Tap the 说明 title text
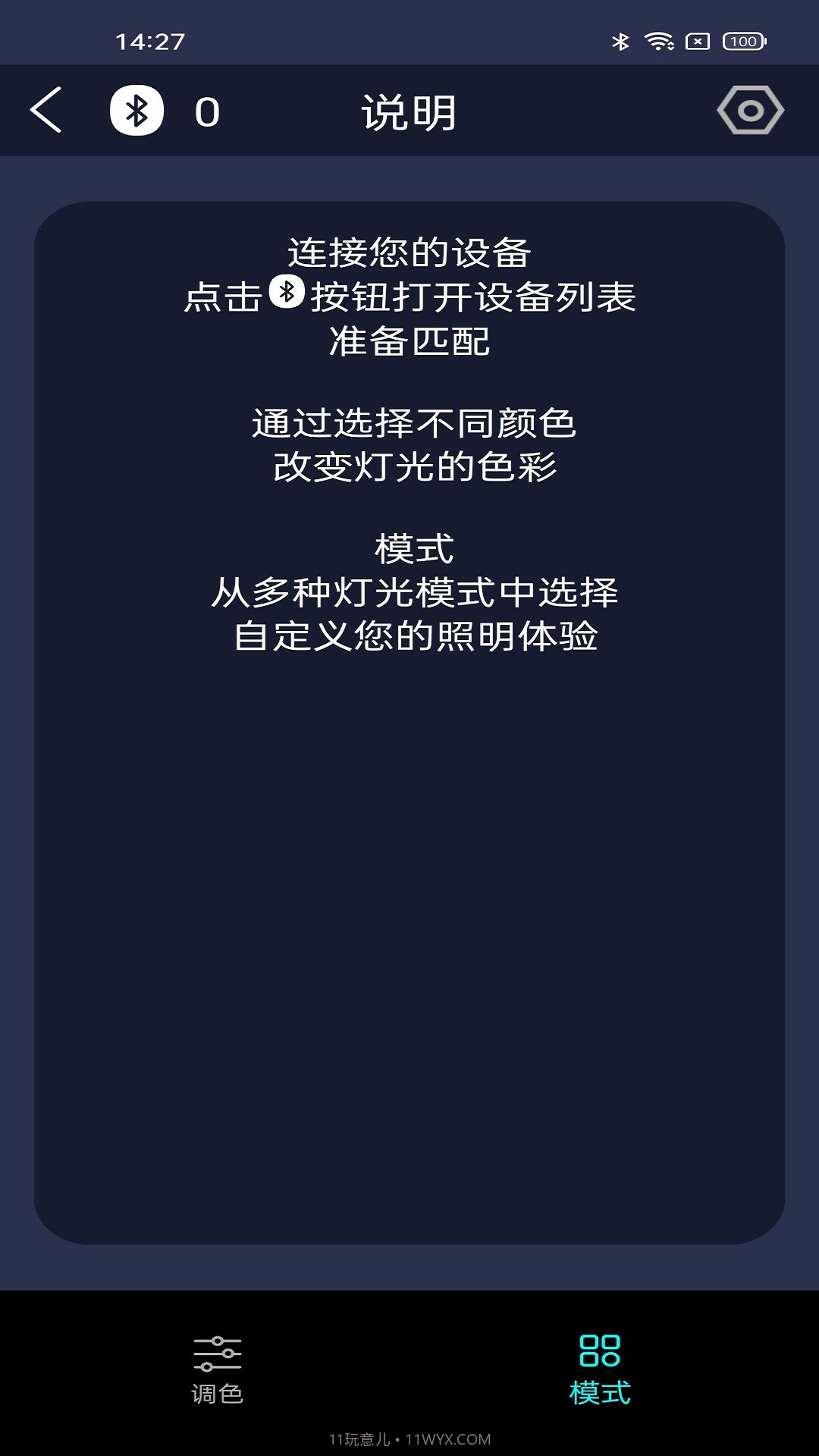Screen dimensions: 819x1456 coord(409,110)
